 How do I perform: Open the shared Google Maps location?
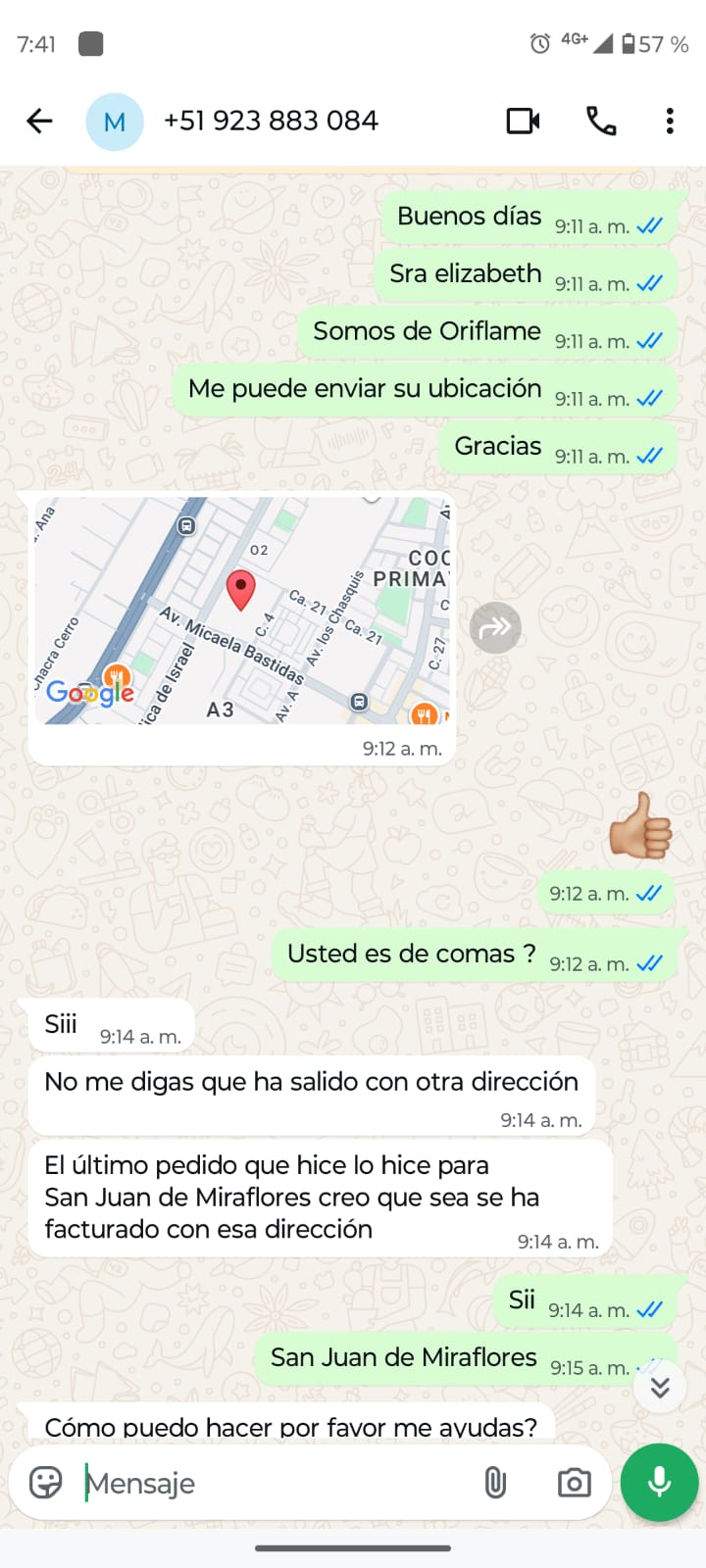(242, 612)
